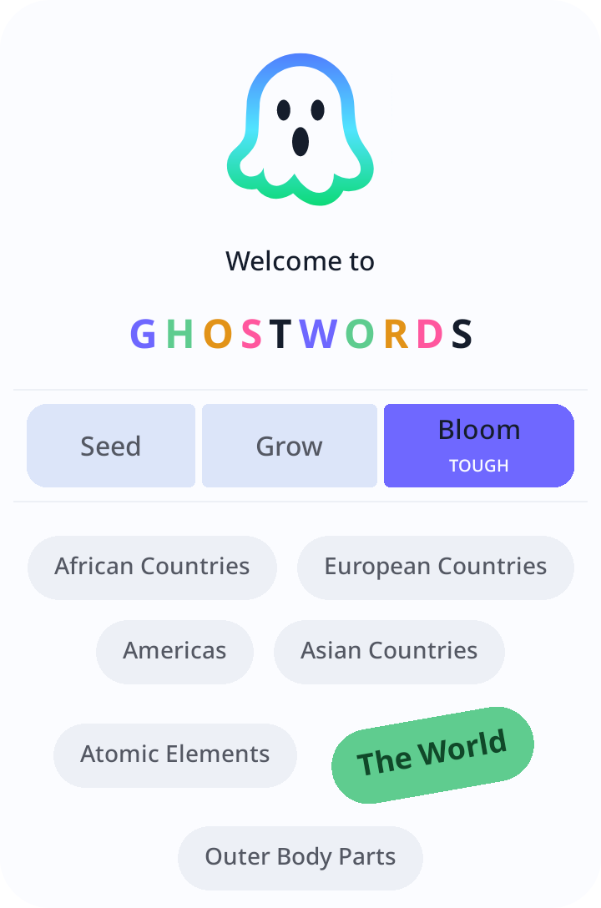Start The World category
The width and height of the screenshot is (601, 908).
click(x=432, y=755)
